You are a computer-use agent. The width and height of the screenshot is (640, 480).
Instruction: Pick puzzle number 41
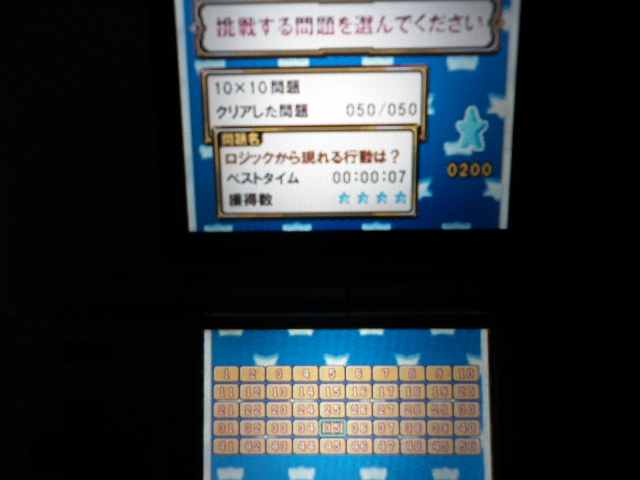(x=227, y=446)
